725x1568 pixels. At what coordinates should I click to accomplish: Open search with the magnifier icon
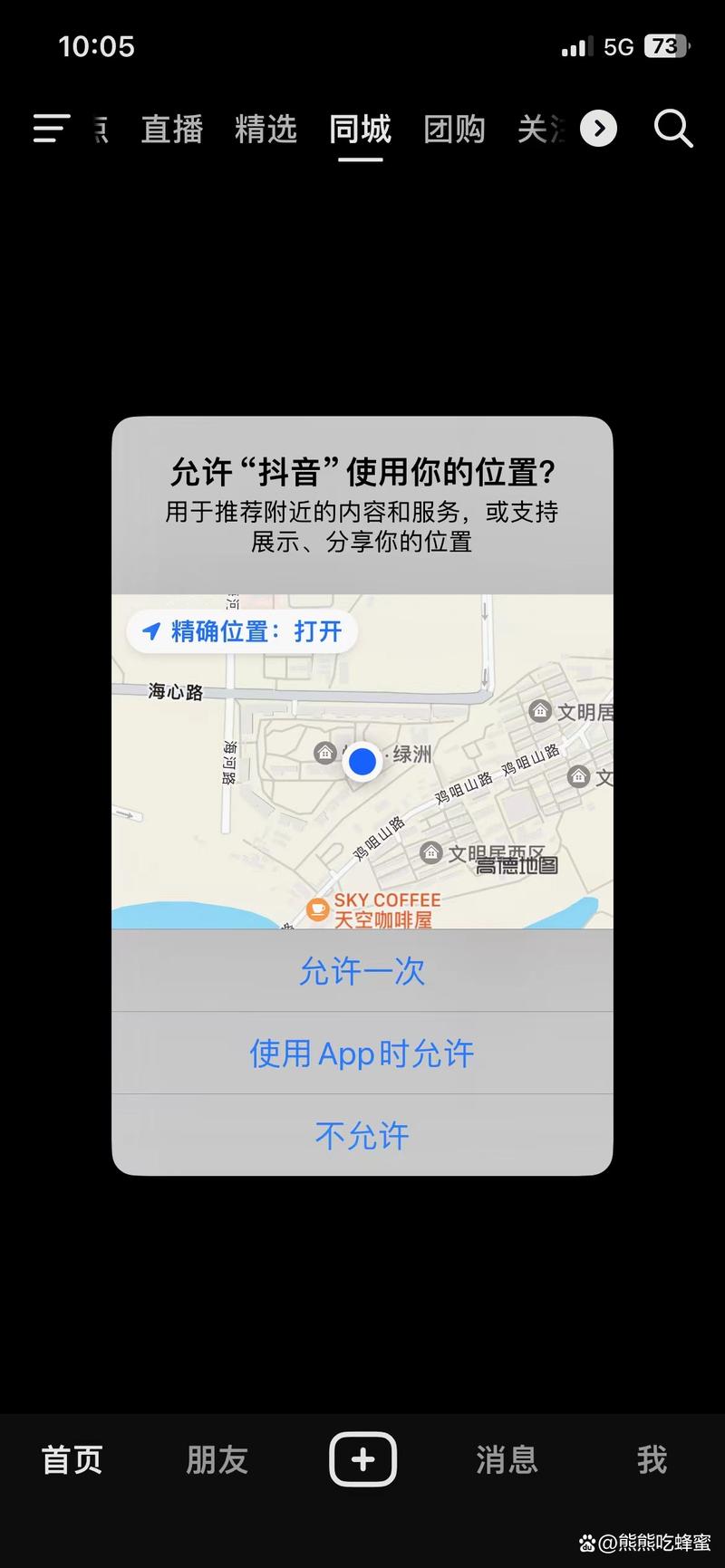[x=673, y=130]
